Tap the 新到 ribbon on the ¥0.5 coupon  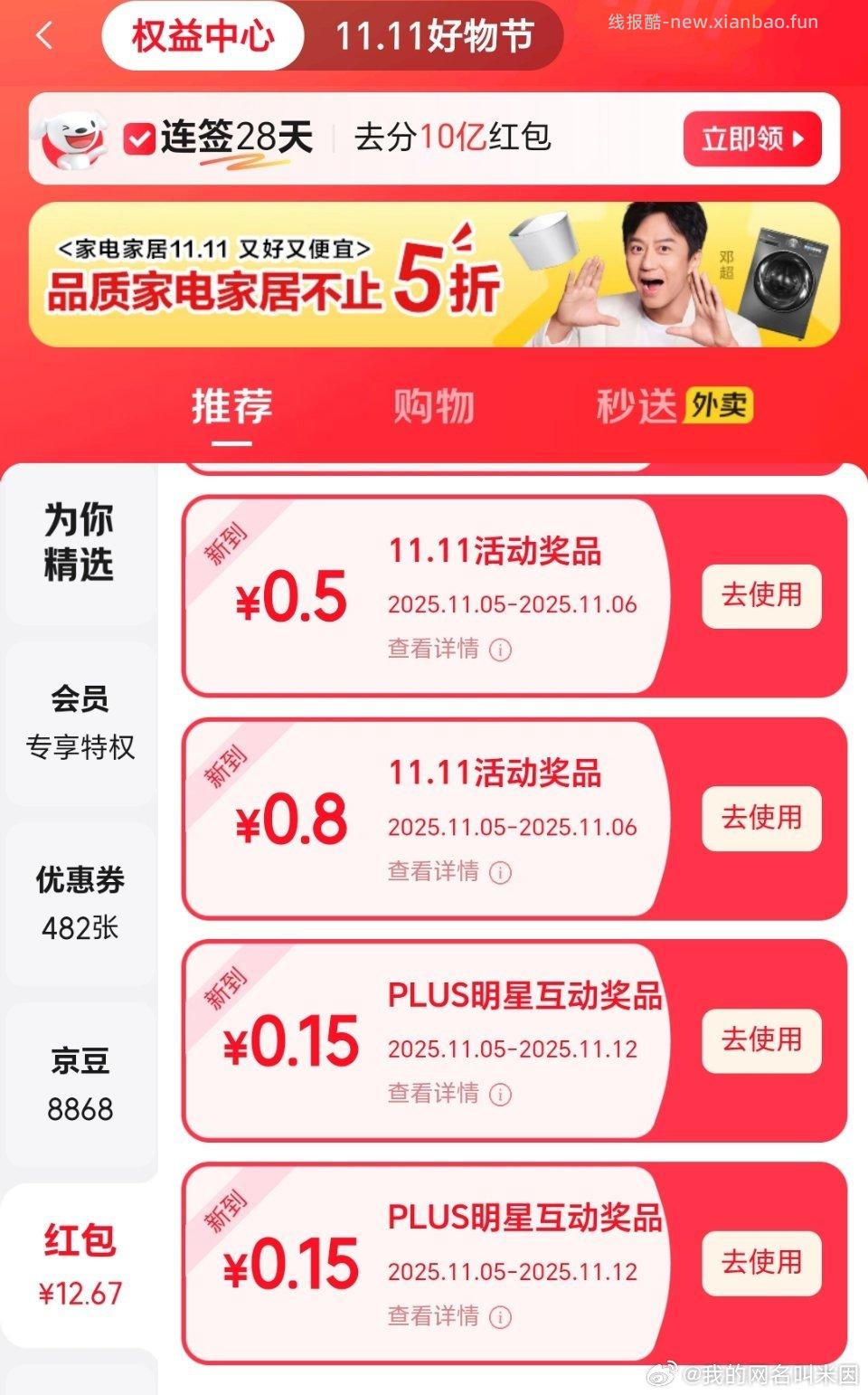[x=224, y=543]
